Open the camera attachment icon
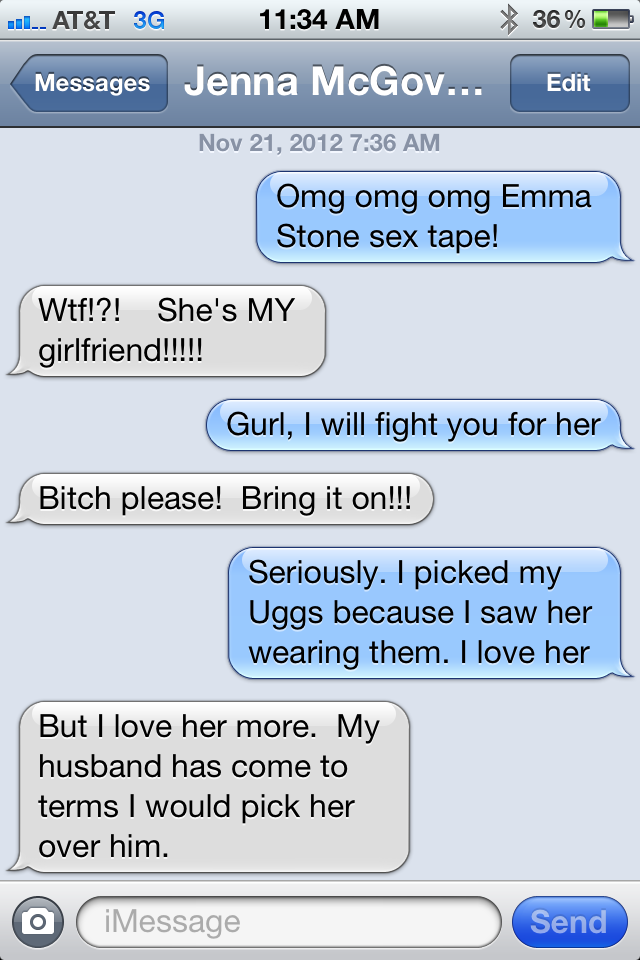This screenshot has height=960, width=640. point(38,921)
